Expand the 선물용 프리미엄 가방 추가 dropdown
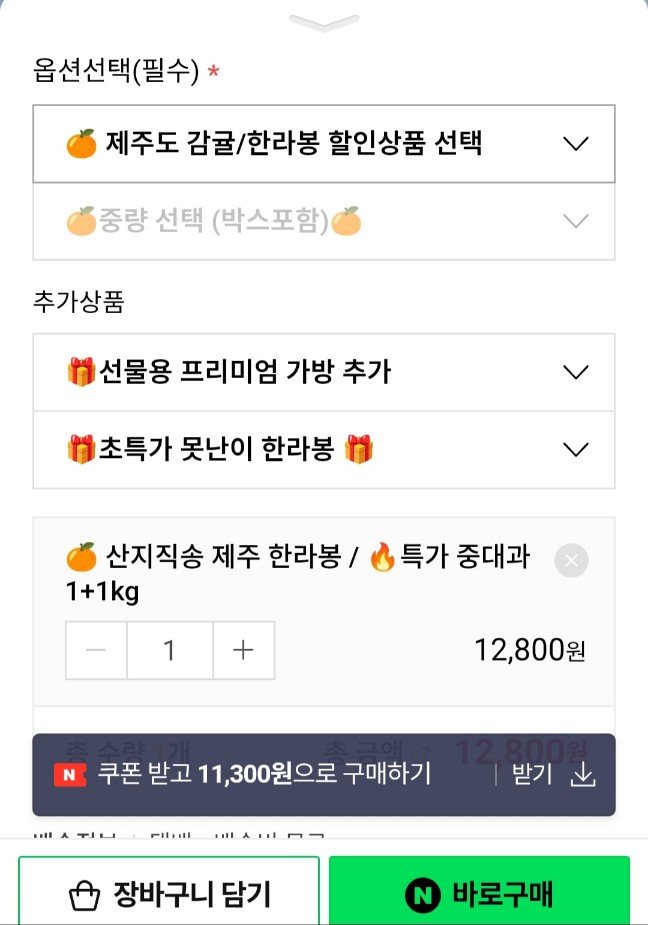Image resolution: width=648 pixels, height=925 pixels. tap(323, 372)
